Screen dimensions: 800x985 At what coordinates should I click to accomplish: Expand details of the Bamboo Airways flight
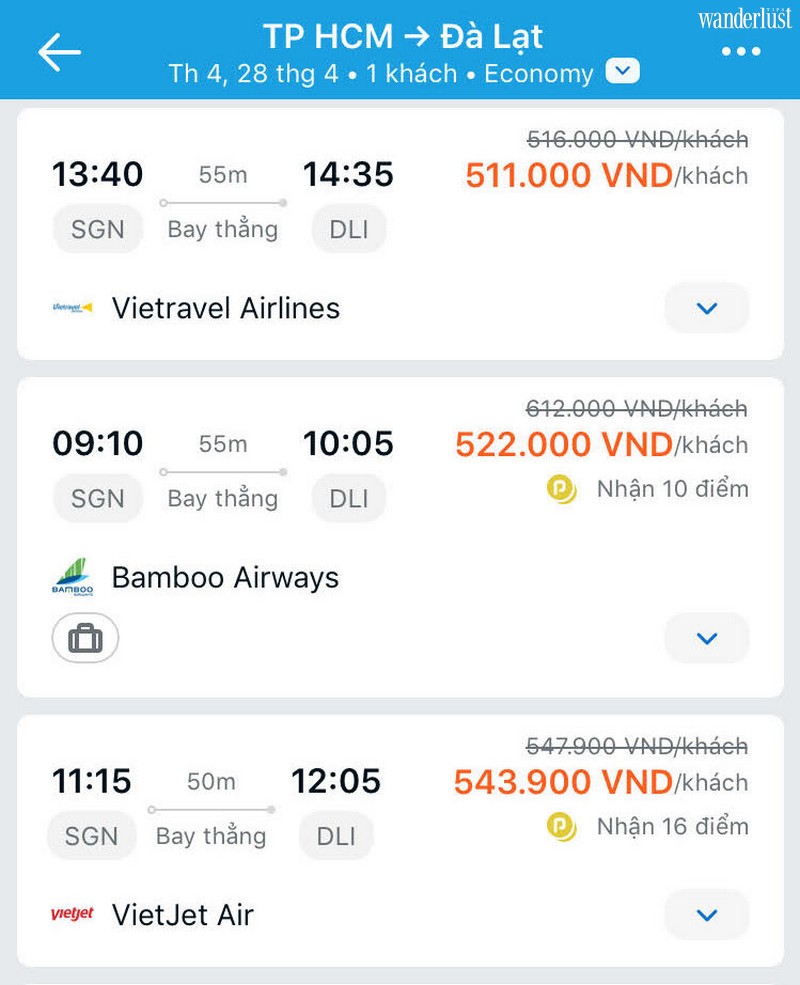[707, 638]
